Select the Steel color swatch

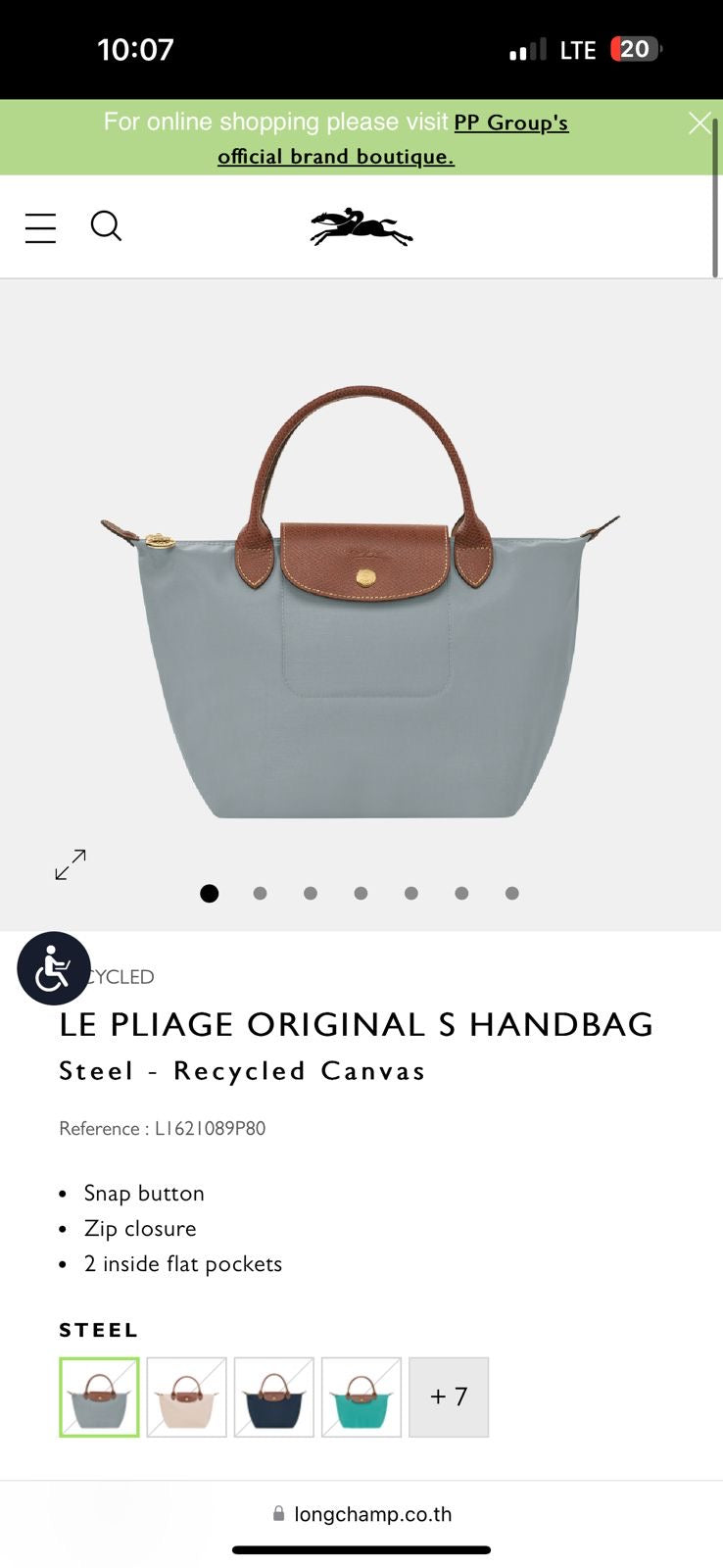pyautogui.click(x=99, y=1396)
